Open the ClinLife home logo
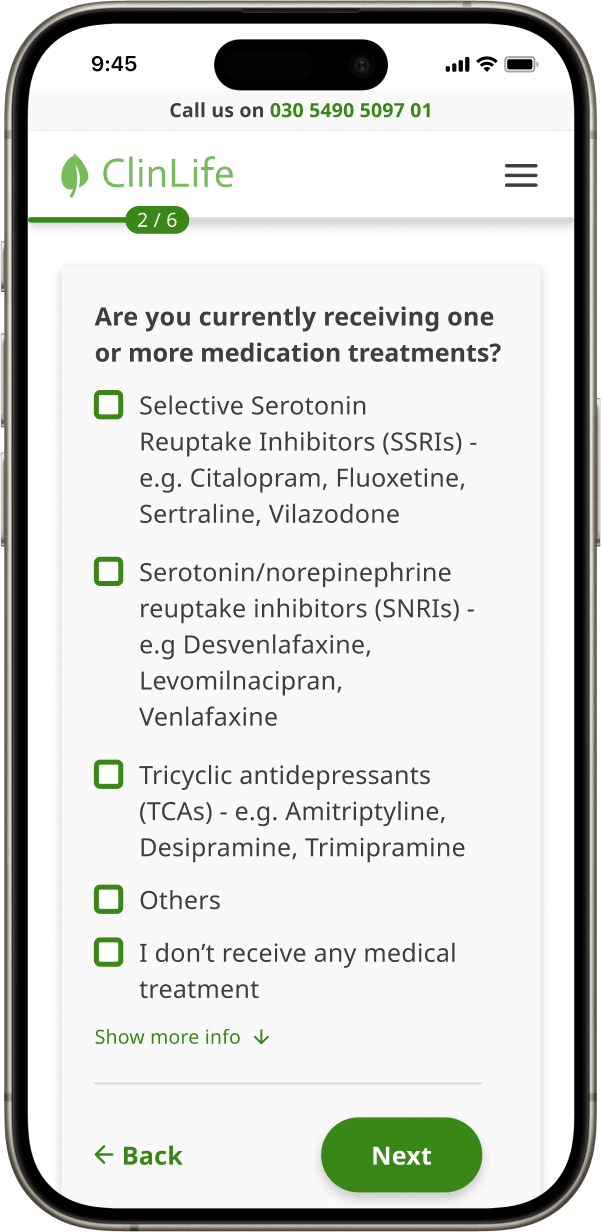The width and height of the screenshot is (603, 1232). click(147, 175)
